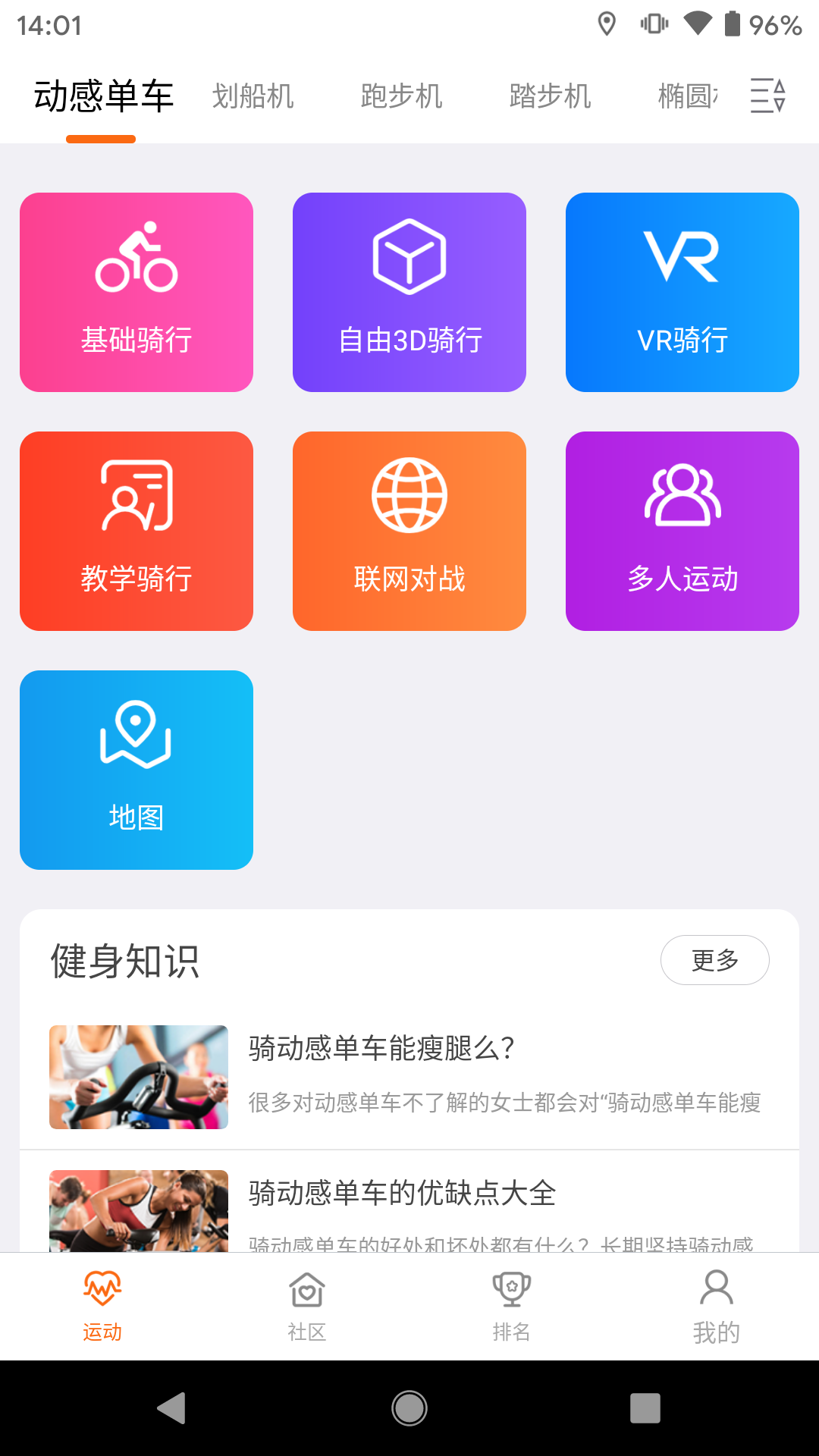Switch to the 跑步机 tab
819x1456 pixels.
pos(401,96)
